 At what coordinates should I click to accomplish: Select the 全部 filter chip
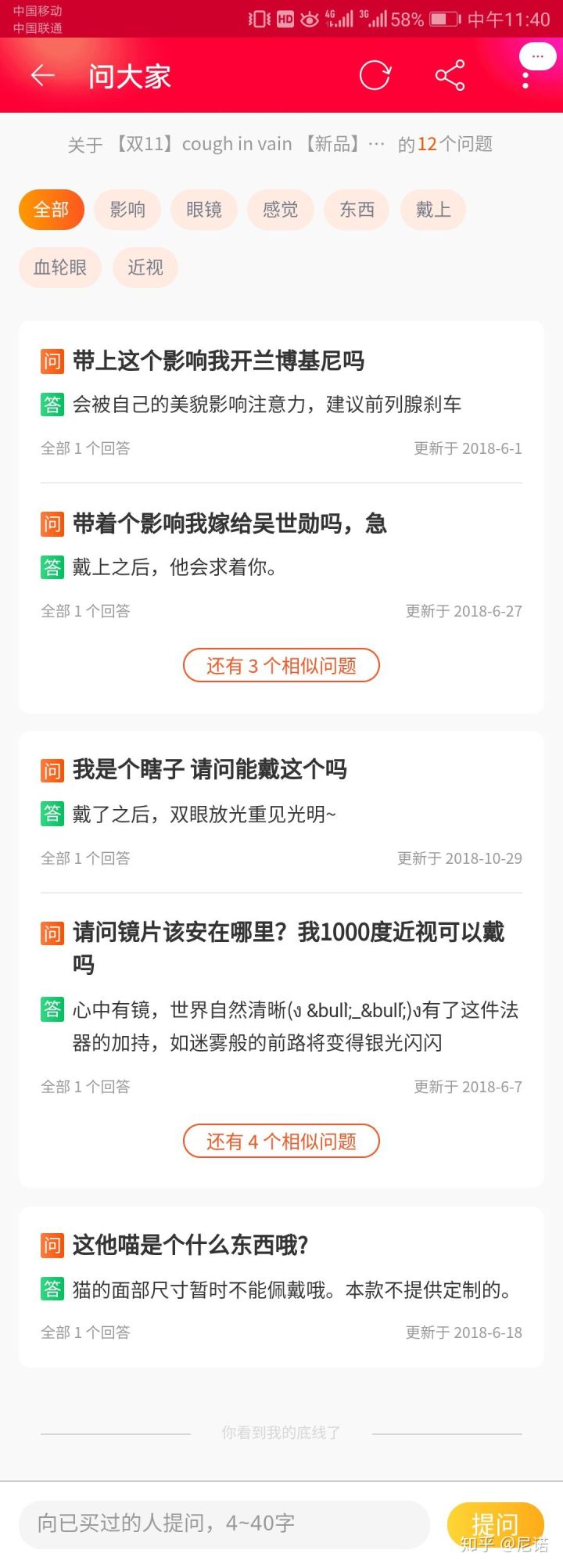(51, 210)
